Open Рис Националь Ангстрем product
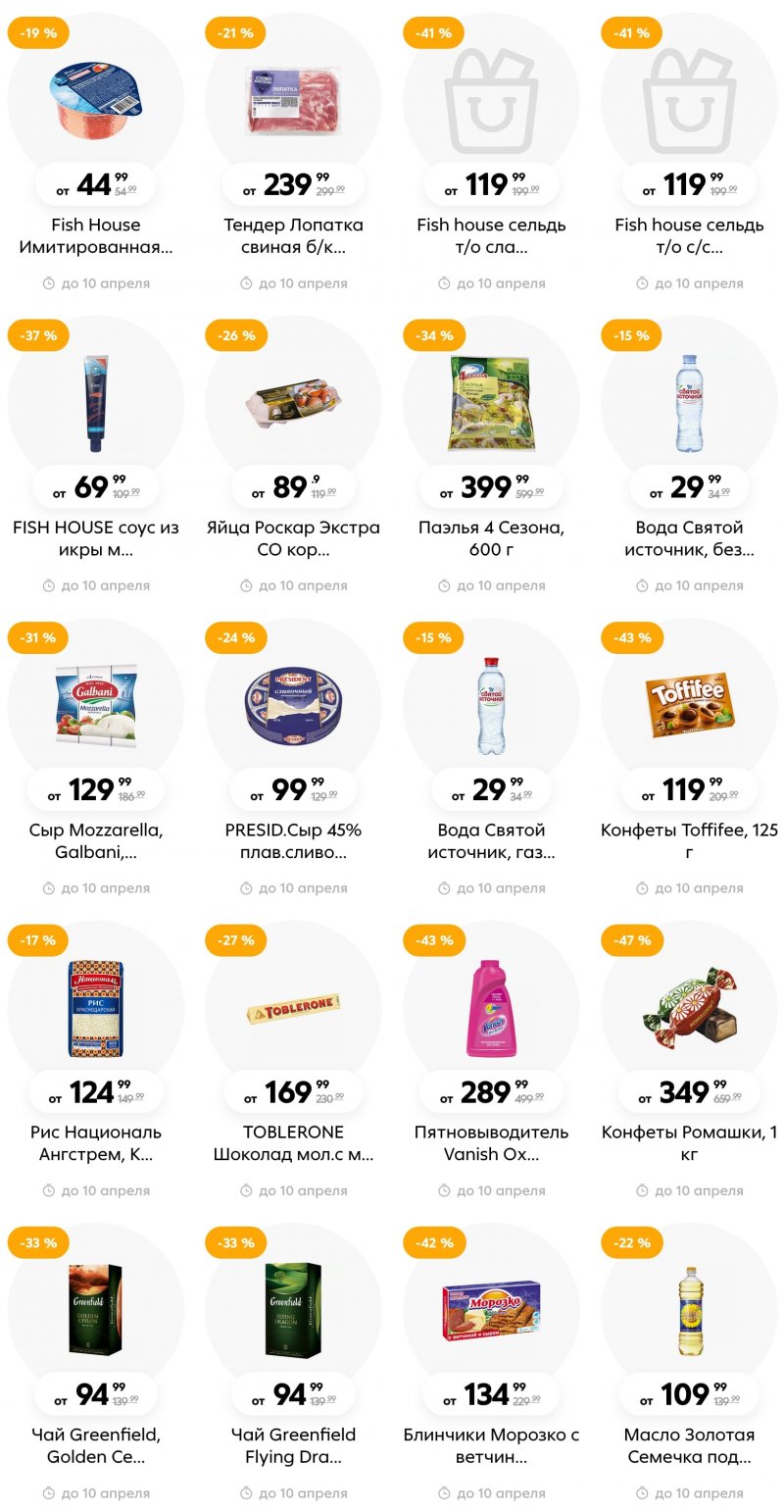This screenshot has width=784, height=1512. [x=95, y=1007]
